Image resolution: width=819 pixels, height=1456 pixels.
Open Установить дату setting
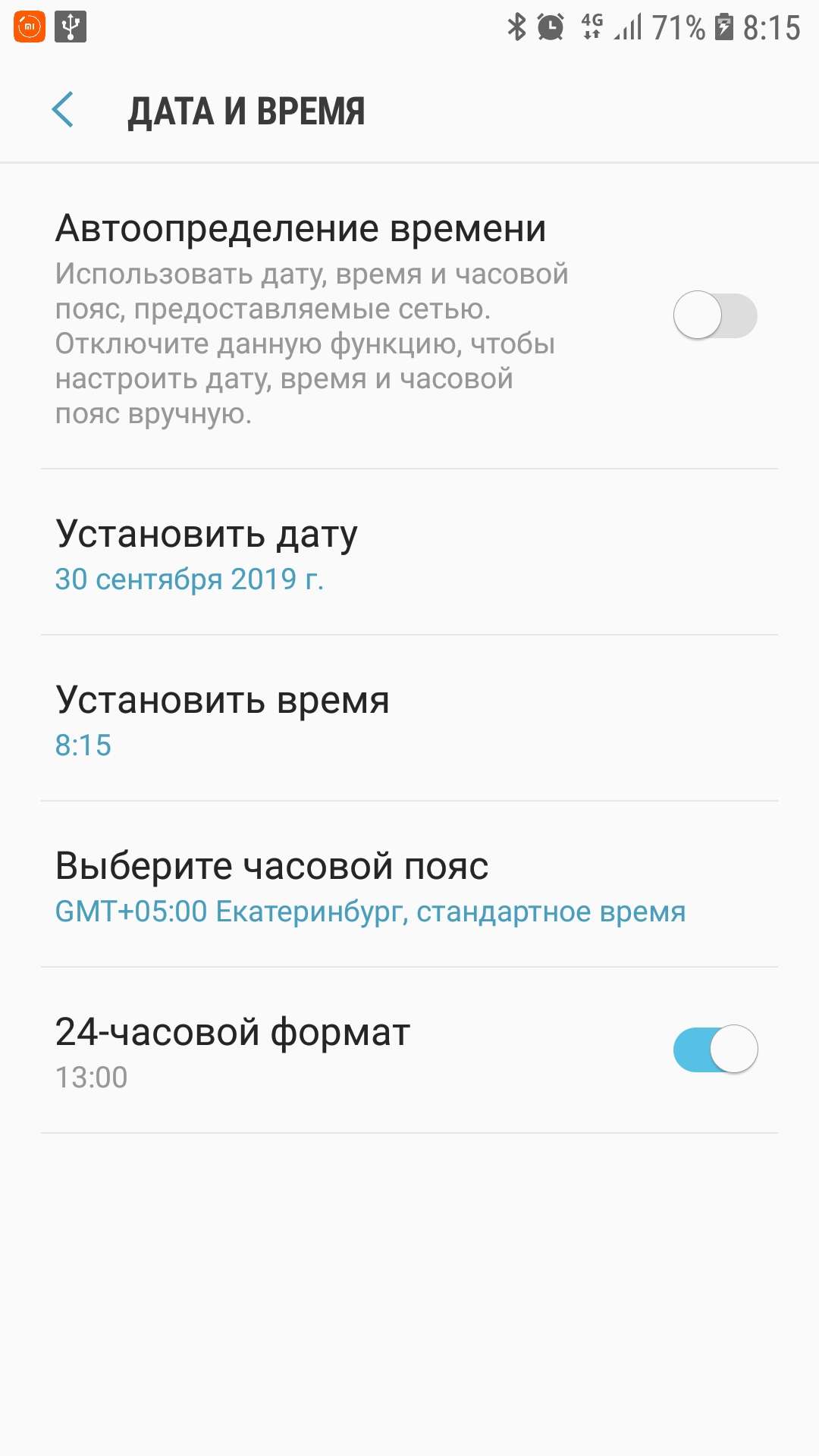409,553
